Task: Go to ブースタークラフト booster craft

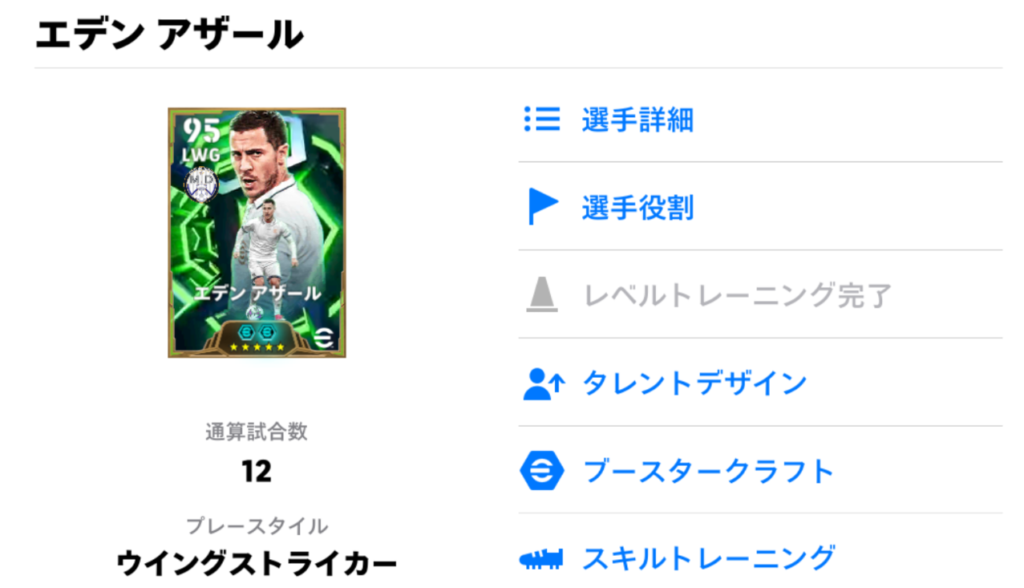Action: pos(707,471)
